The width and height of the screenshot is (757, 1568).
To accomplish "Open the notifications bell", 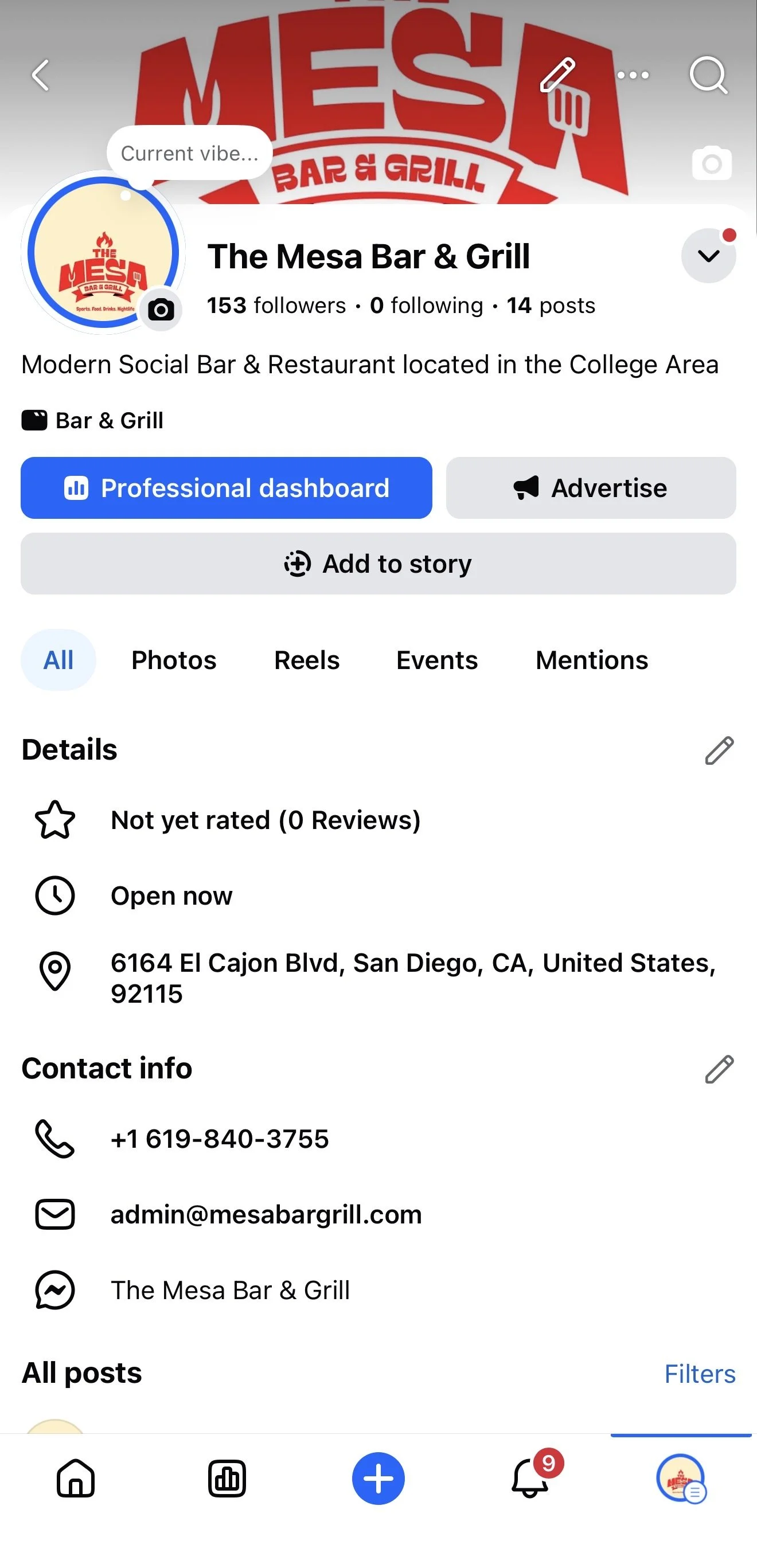I will click(530, 1478).
